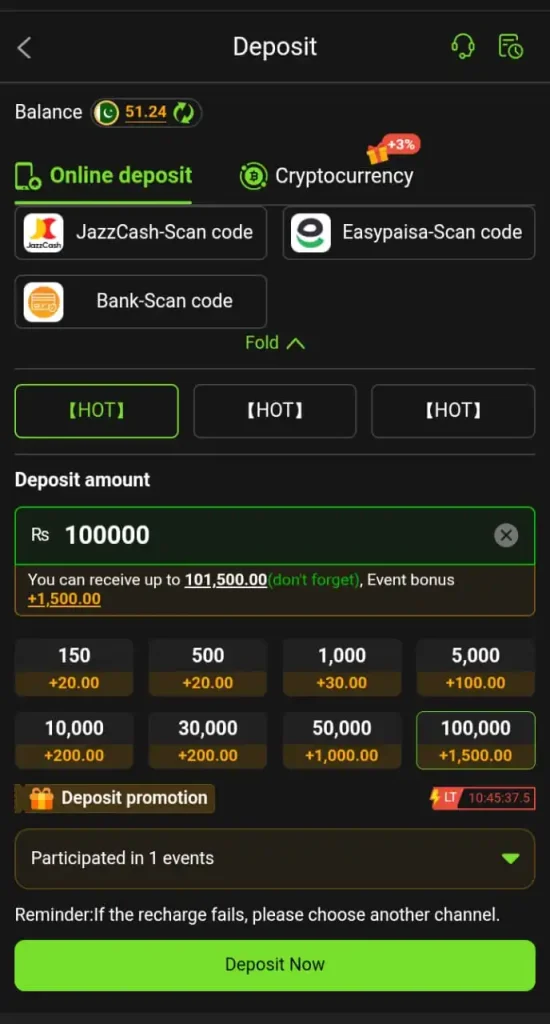Select JazzCash-Scan code payment method
The height and width of the screenshot is (1024, 550).
tap(140, 232)
